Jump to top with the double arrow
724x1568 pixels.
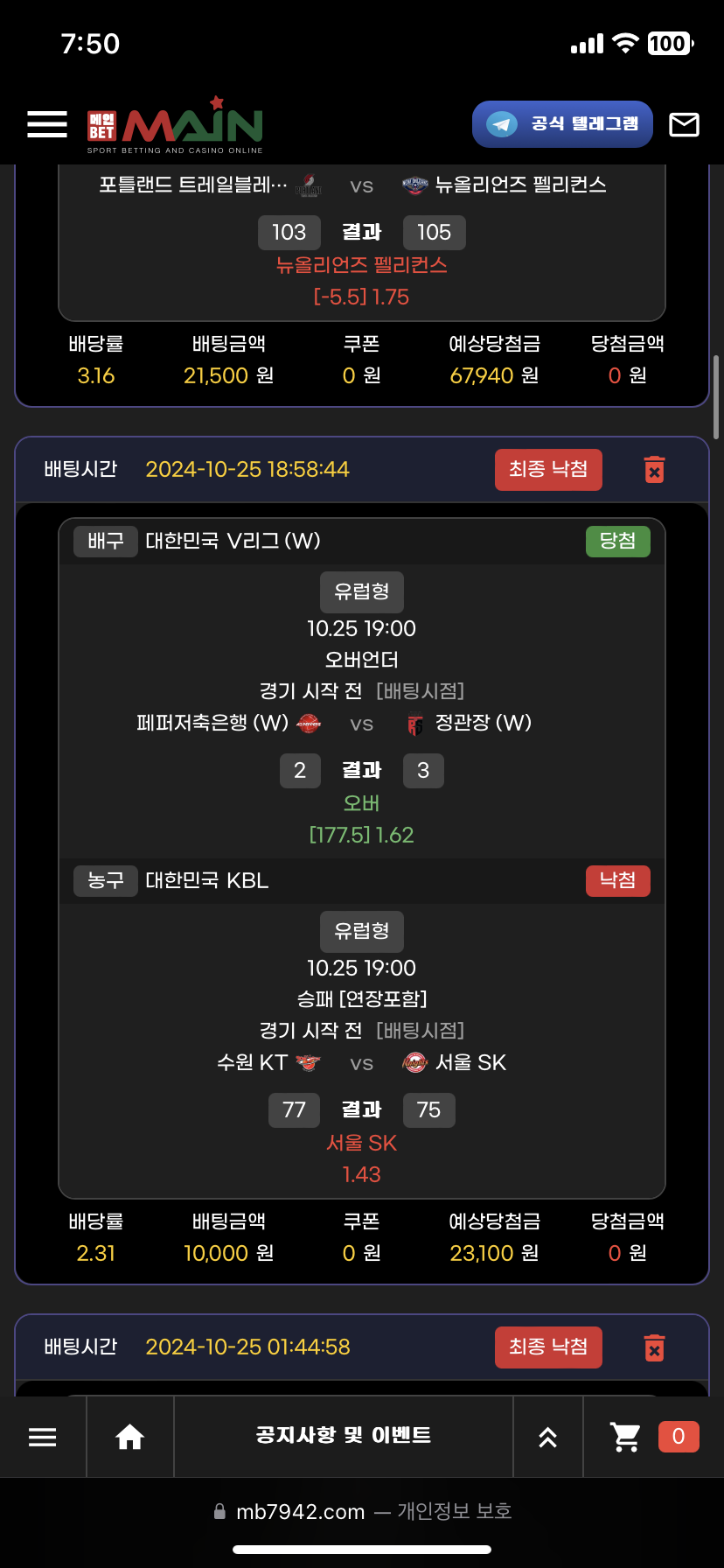[547, 1437]
